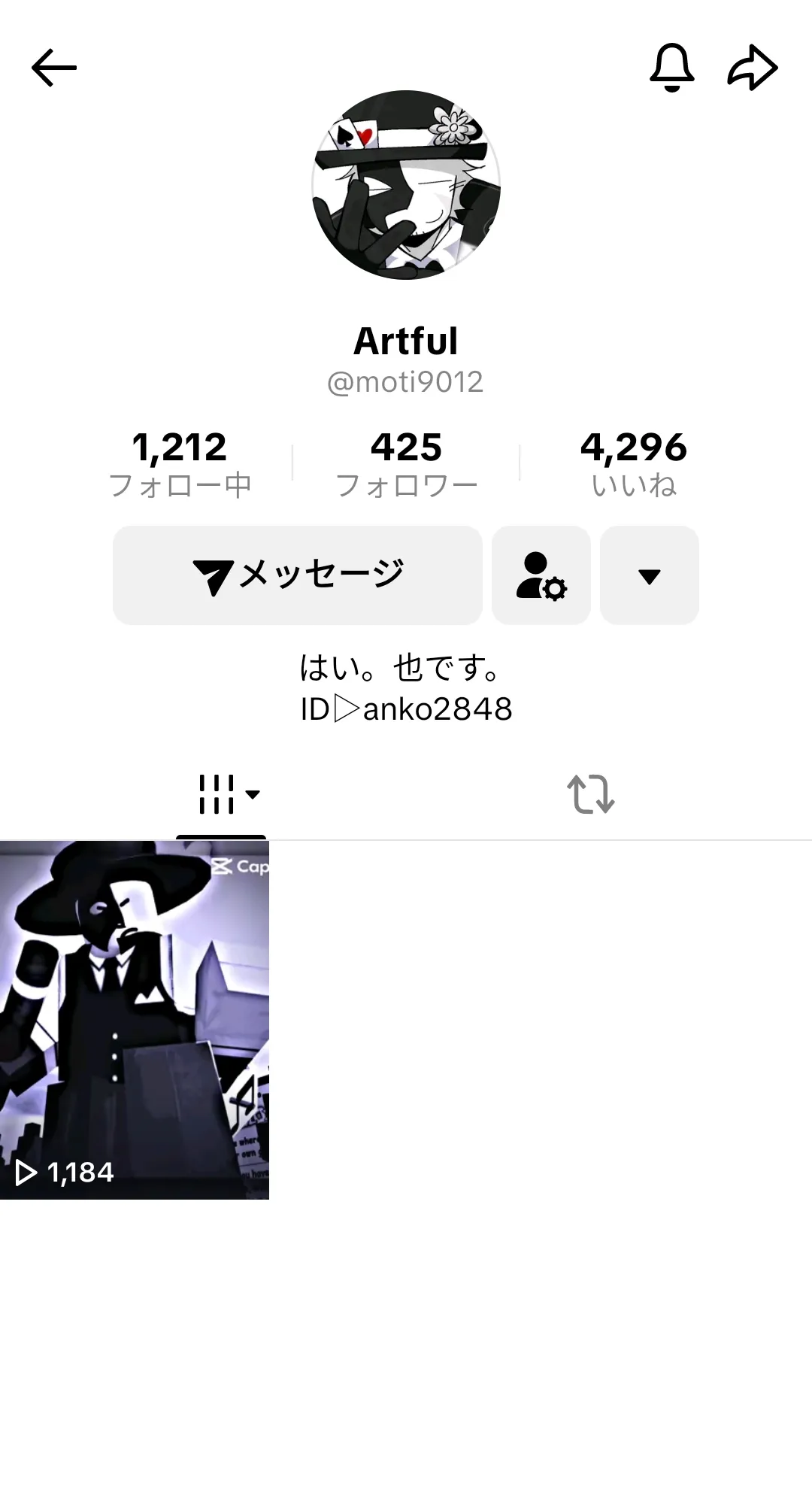
Task: Go back with the arrow icon
Action: point(54,68)
